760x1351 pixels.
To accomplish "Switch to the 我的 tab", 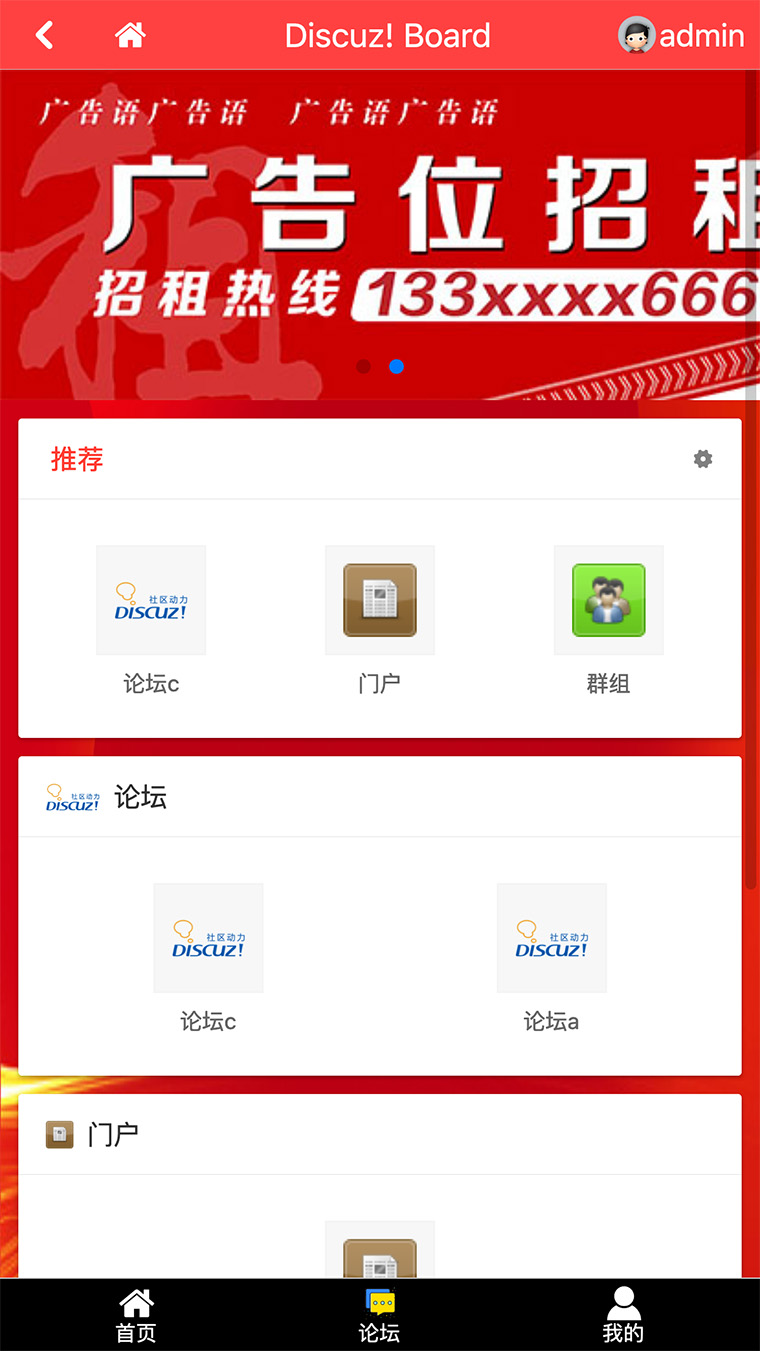I will point(623,1315).
